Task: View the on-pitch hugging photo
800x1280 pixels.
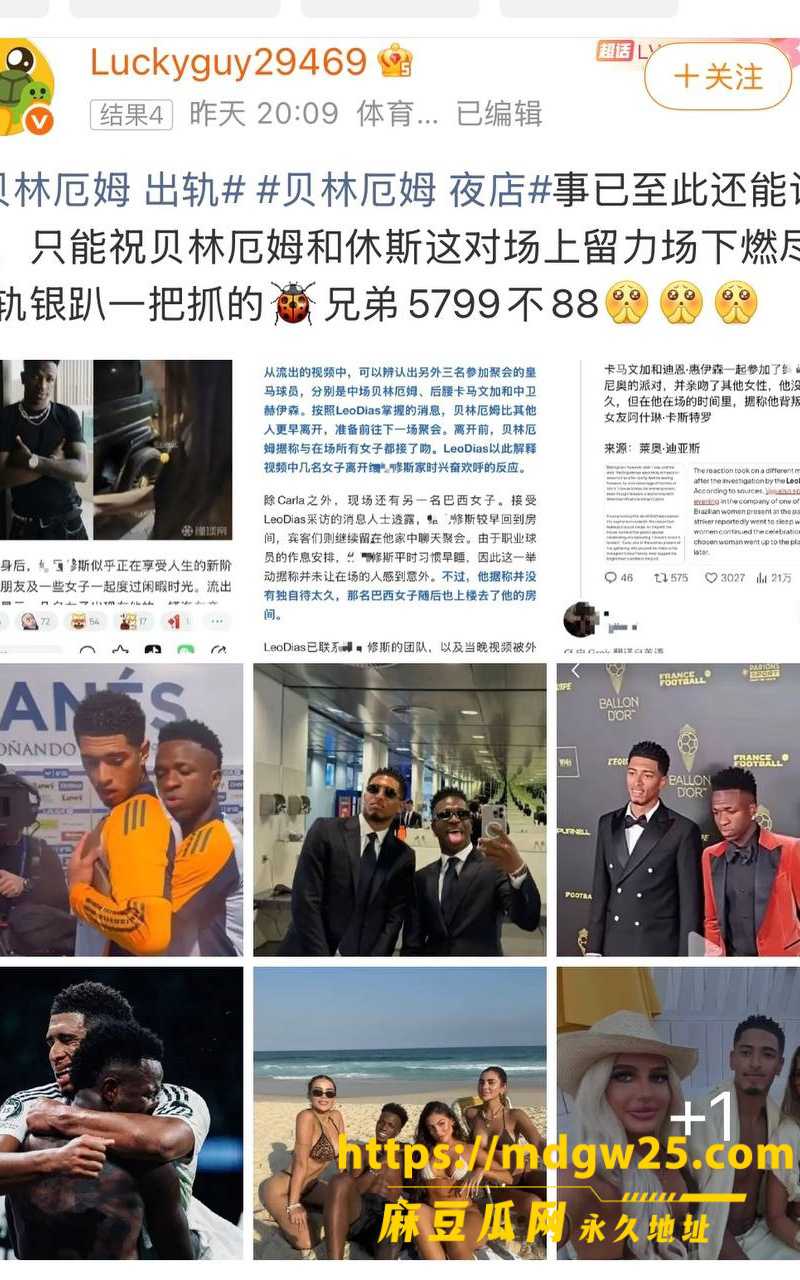Action: click(x=121, y=1113)
